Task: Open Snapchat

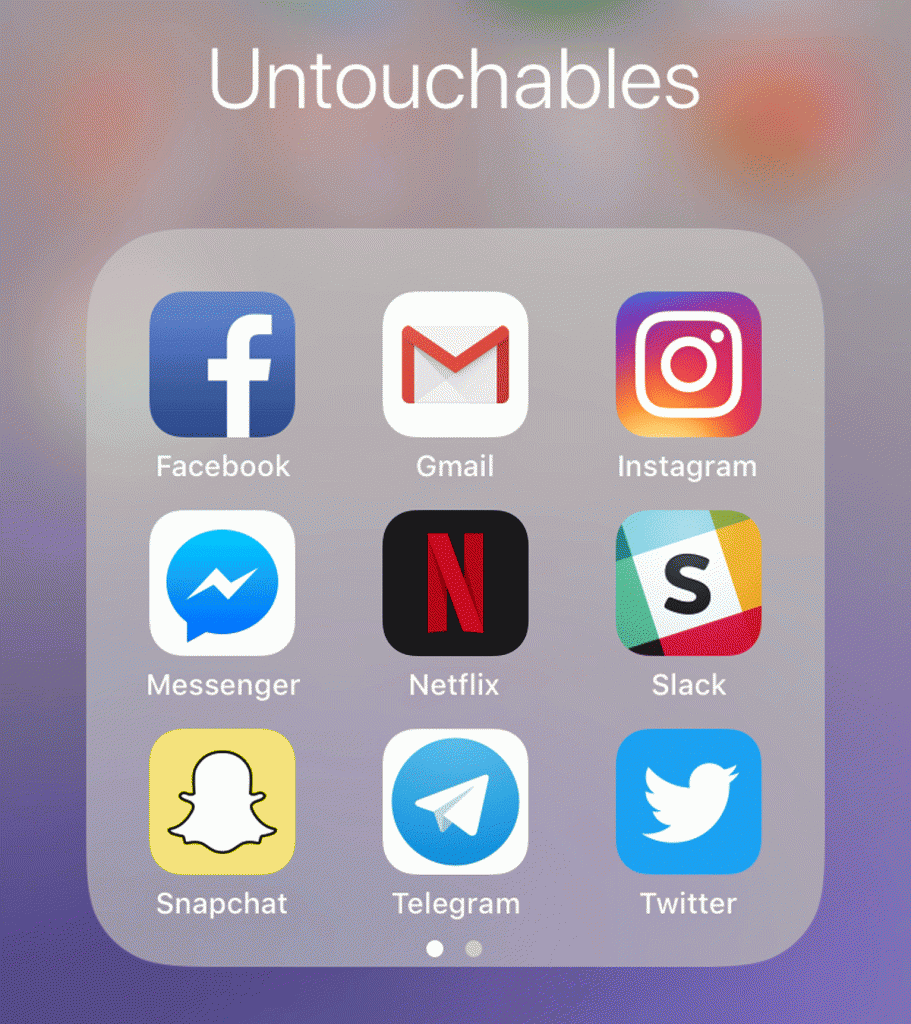Action: (222, 801)
